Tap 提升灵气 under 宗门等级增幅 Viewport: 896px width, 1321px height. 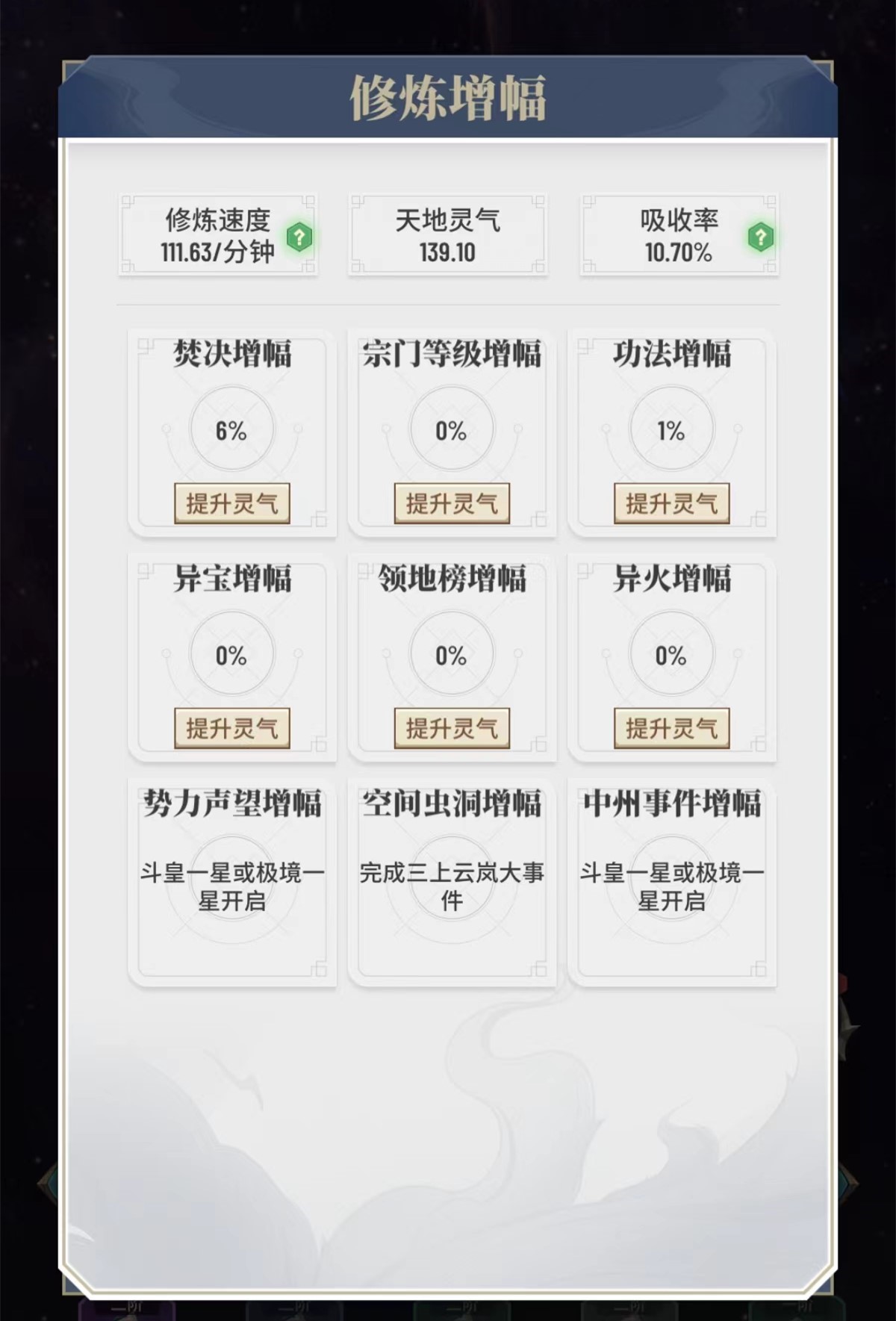(x=452, y=503)
